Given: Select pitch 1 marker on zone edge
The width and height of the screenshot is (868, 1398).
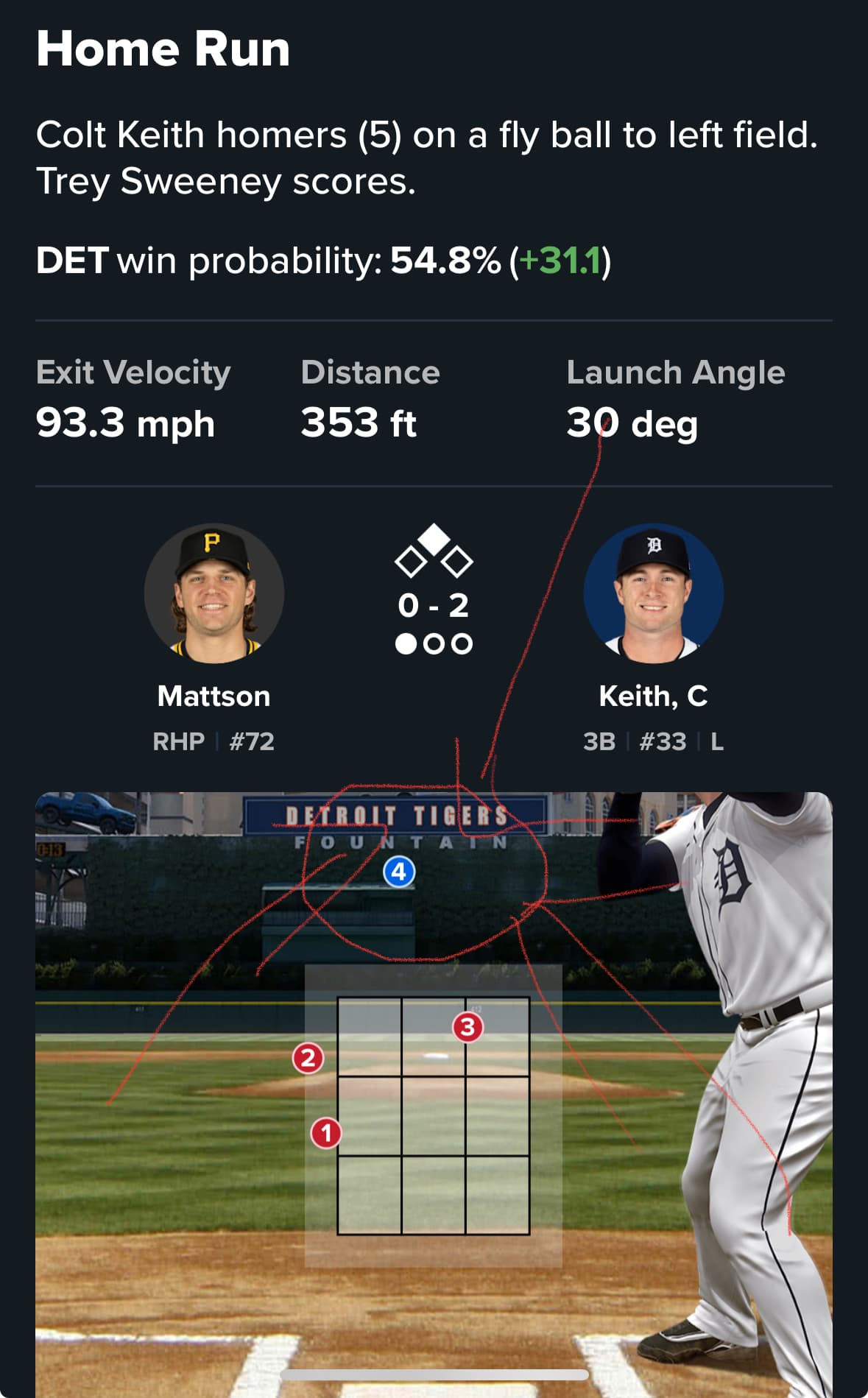Looking at the screenshot, I should coord(326,1133).
